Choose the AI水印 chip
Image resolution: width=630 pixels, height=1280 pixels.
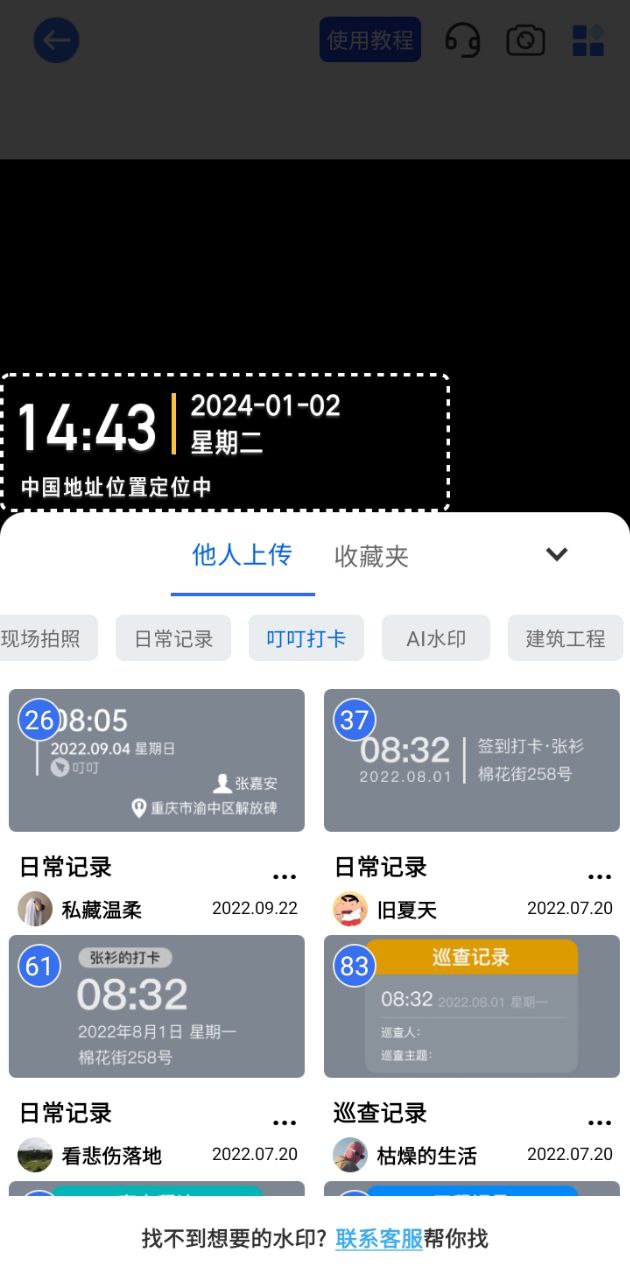click(x=436, y=639)
